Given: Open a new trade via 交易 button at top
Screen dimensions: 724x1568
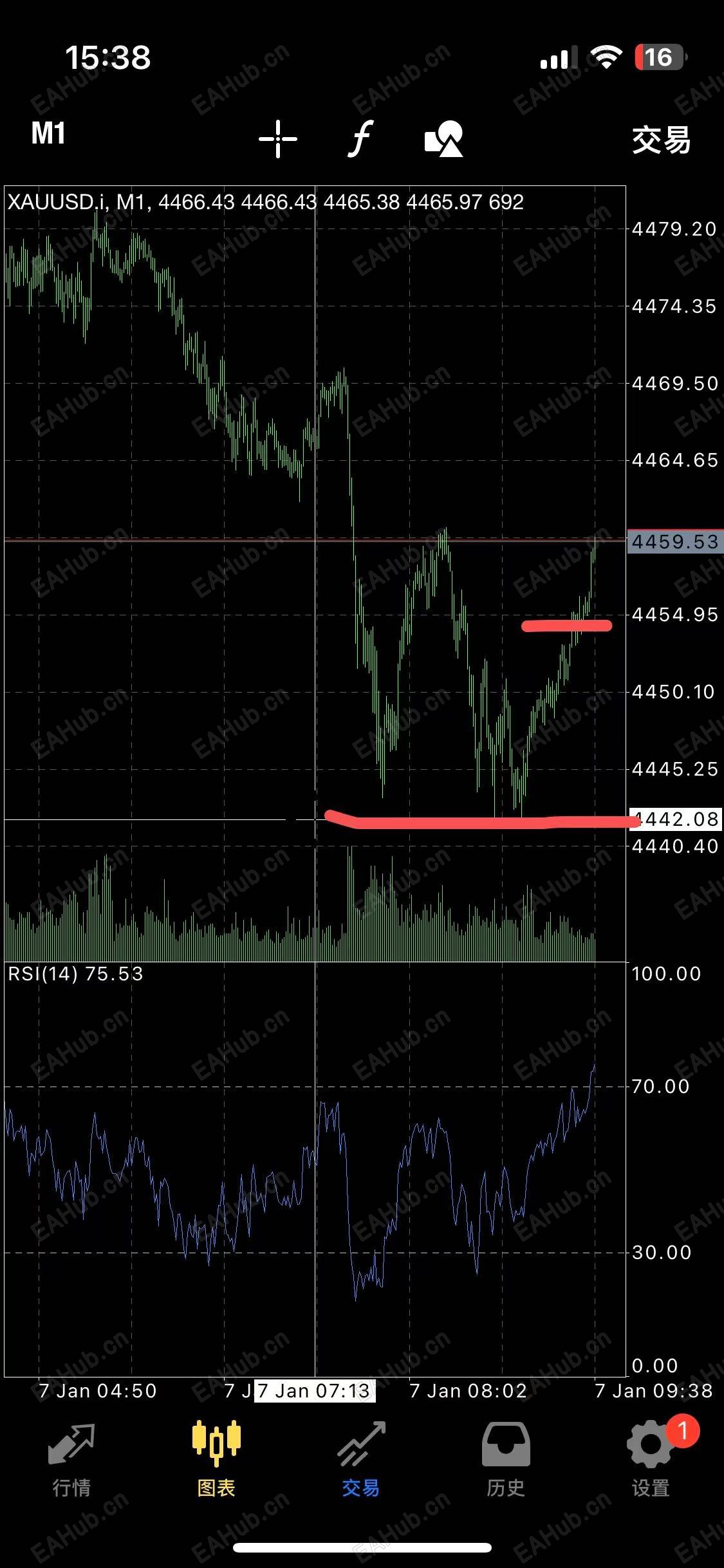Looking at the screenshot, I should pos(661,140).
